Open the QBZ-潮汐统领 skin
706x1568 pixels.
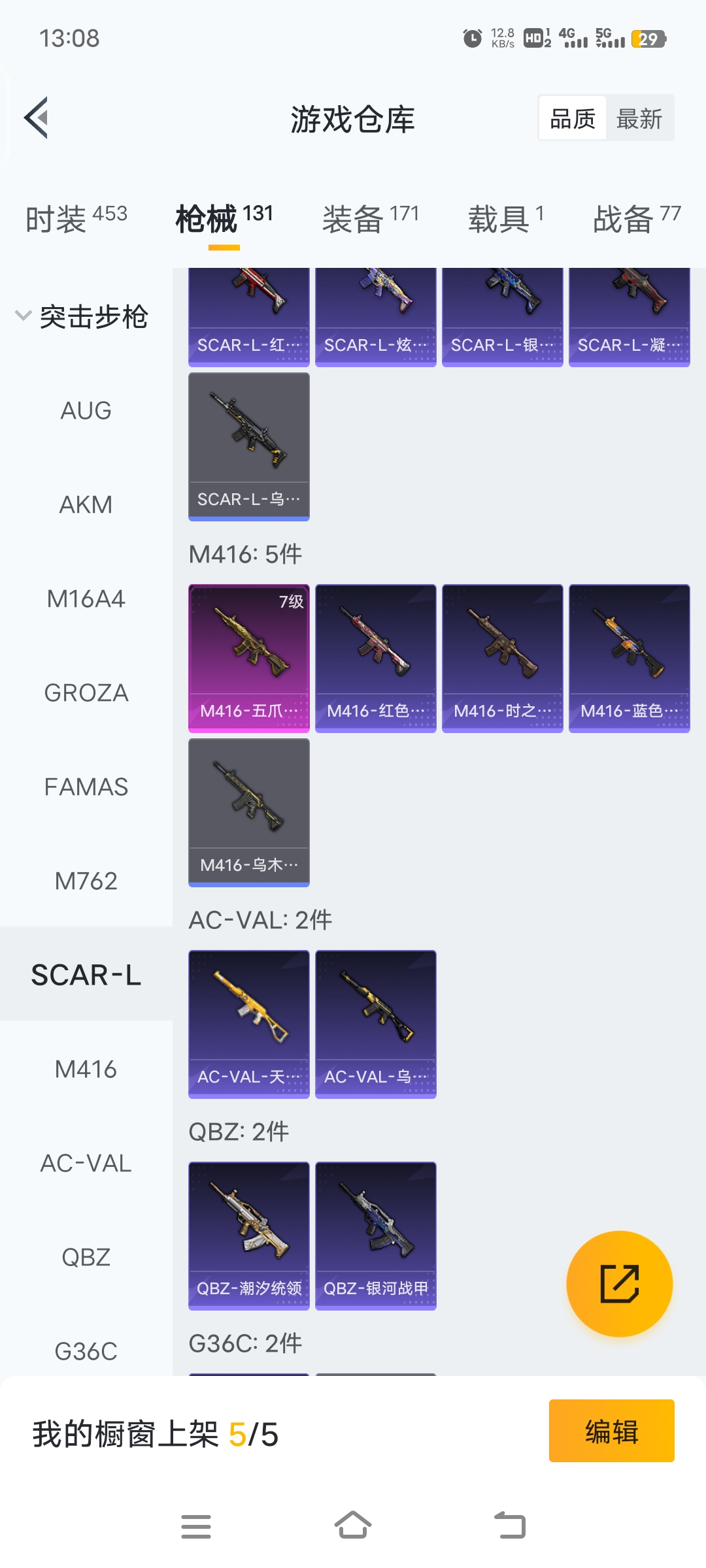coord(249,1235)
